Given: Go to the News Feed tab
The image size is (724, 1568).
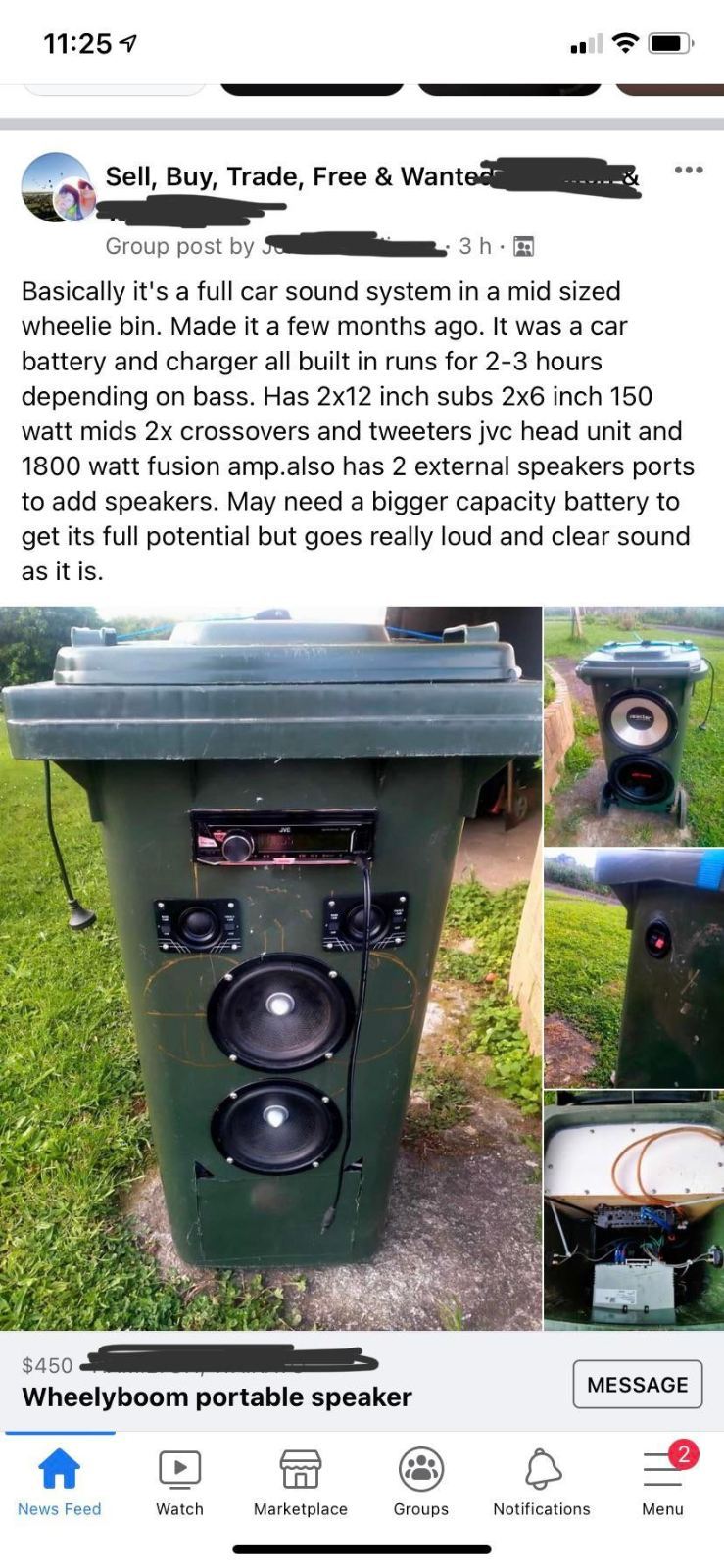Looking at the screenshot, I should (60, 1482).
